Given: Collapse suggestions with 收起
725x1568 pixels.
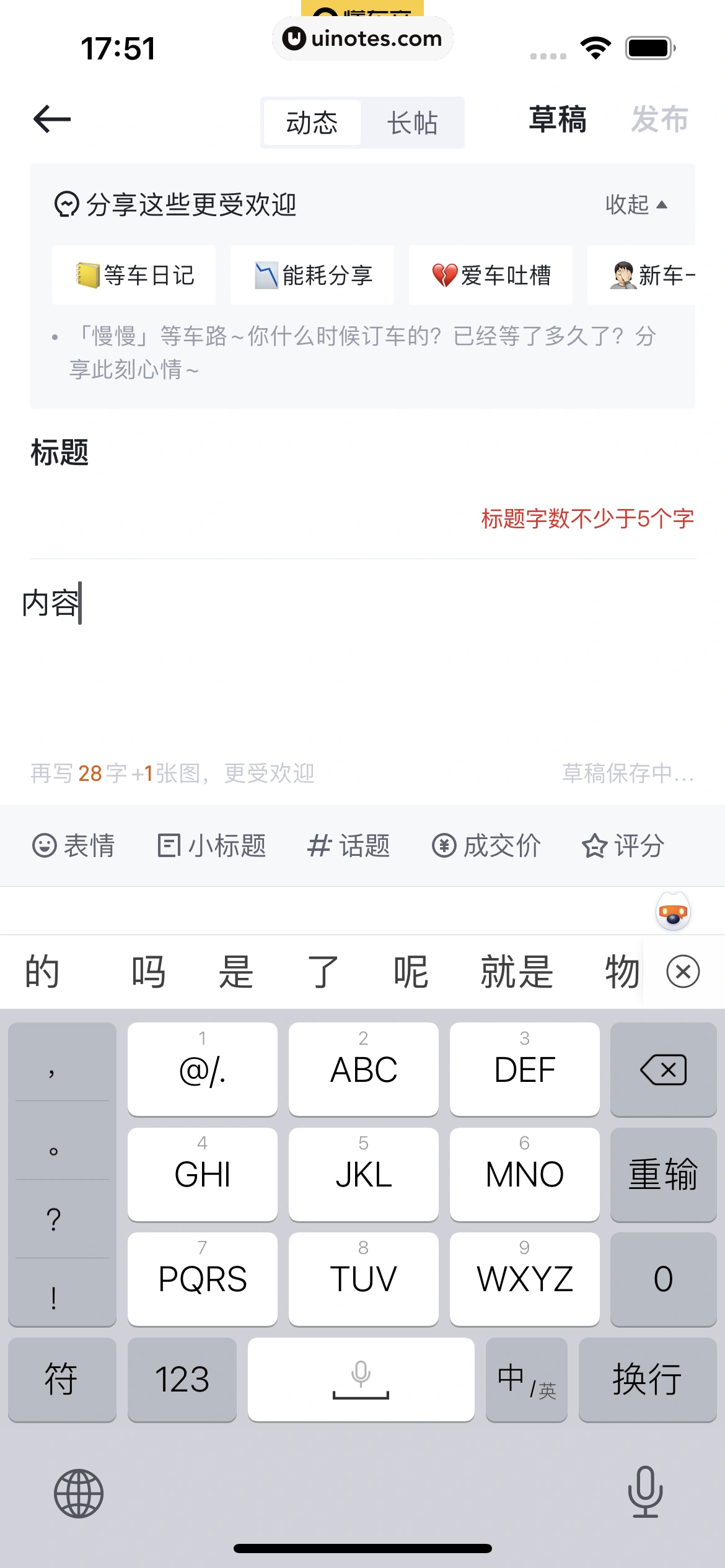Looking at the screenshot, I should tap(636, 204).
